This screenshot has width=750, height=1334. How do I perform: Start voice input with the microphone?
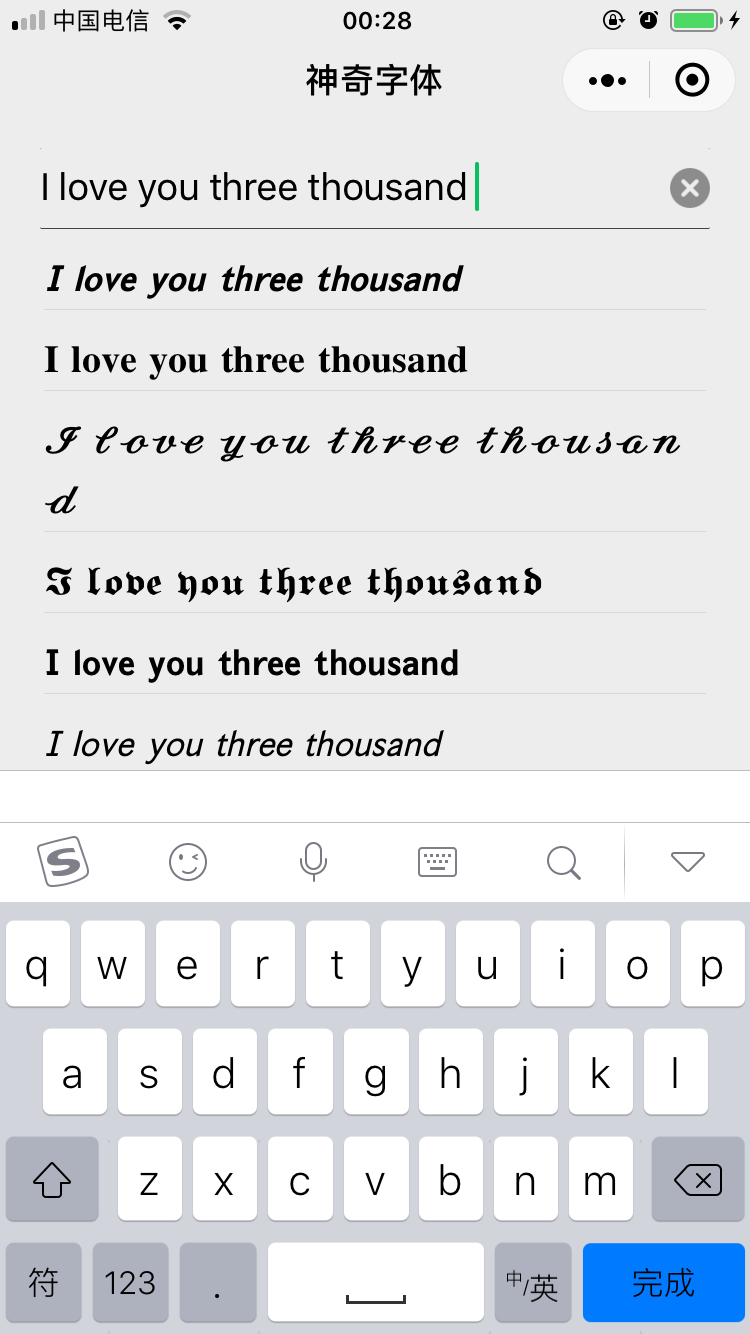click(313, 861)
